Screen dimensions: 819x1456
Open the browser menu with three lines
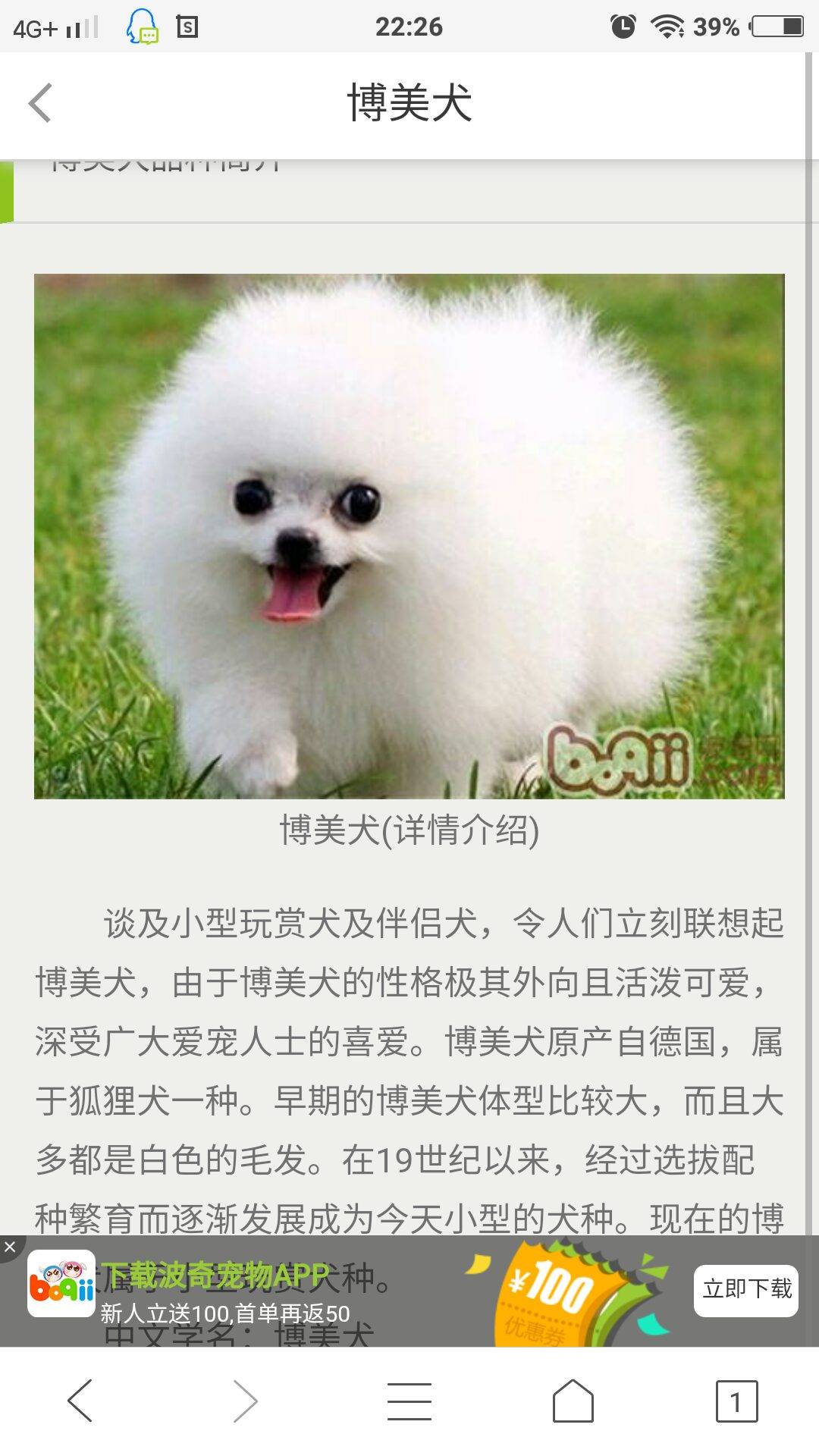click(x=409, y=1400)
